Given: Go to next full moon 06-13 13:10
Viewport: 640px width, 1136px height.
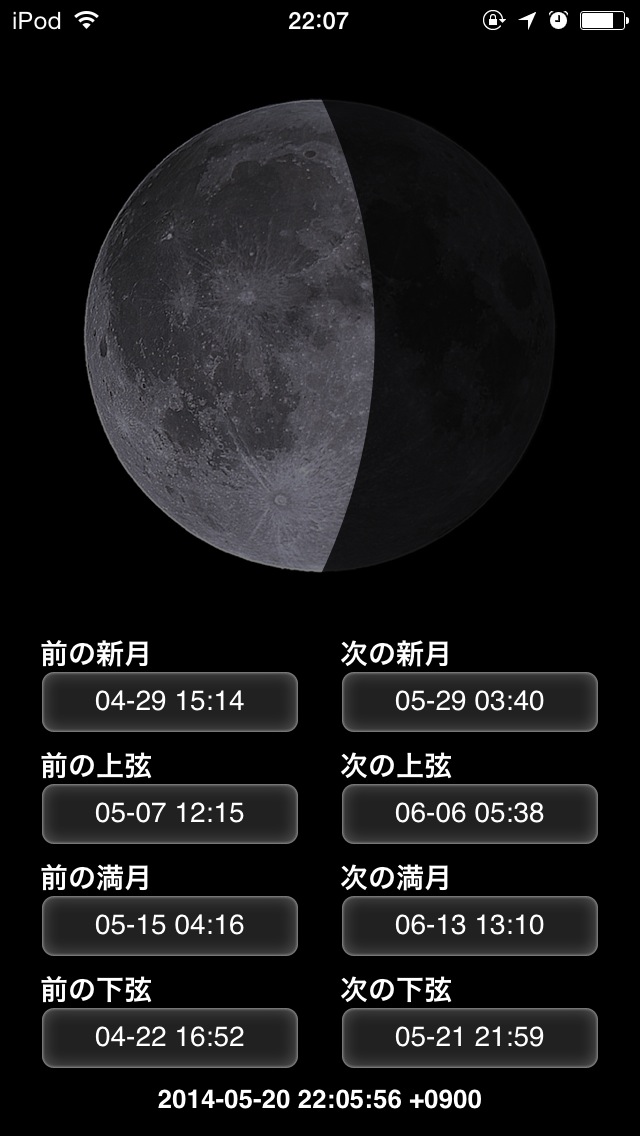Looking at the screenshot, I should 470,925.
